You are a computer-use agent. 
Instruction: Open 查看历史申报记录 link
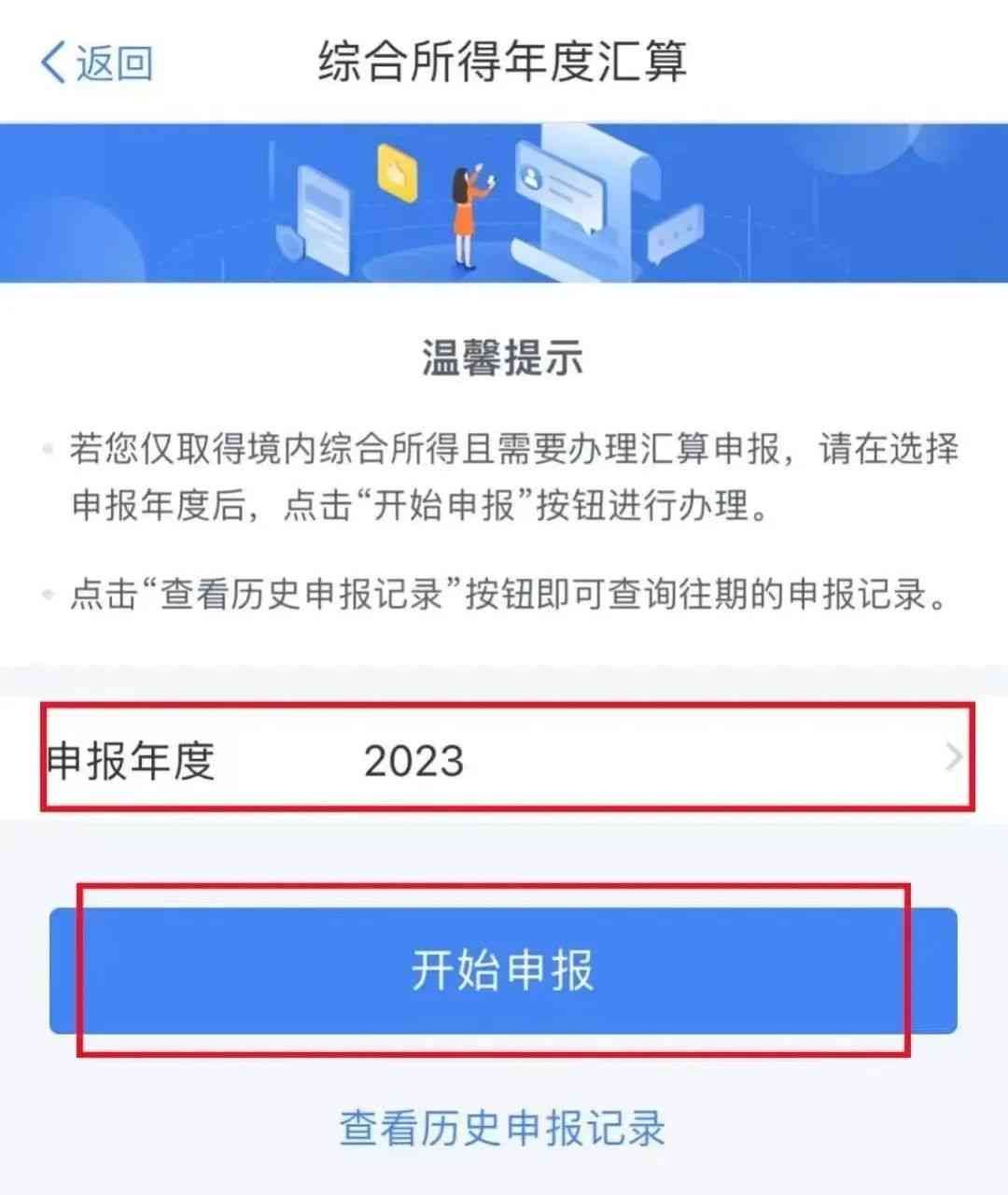502,1128
